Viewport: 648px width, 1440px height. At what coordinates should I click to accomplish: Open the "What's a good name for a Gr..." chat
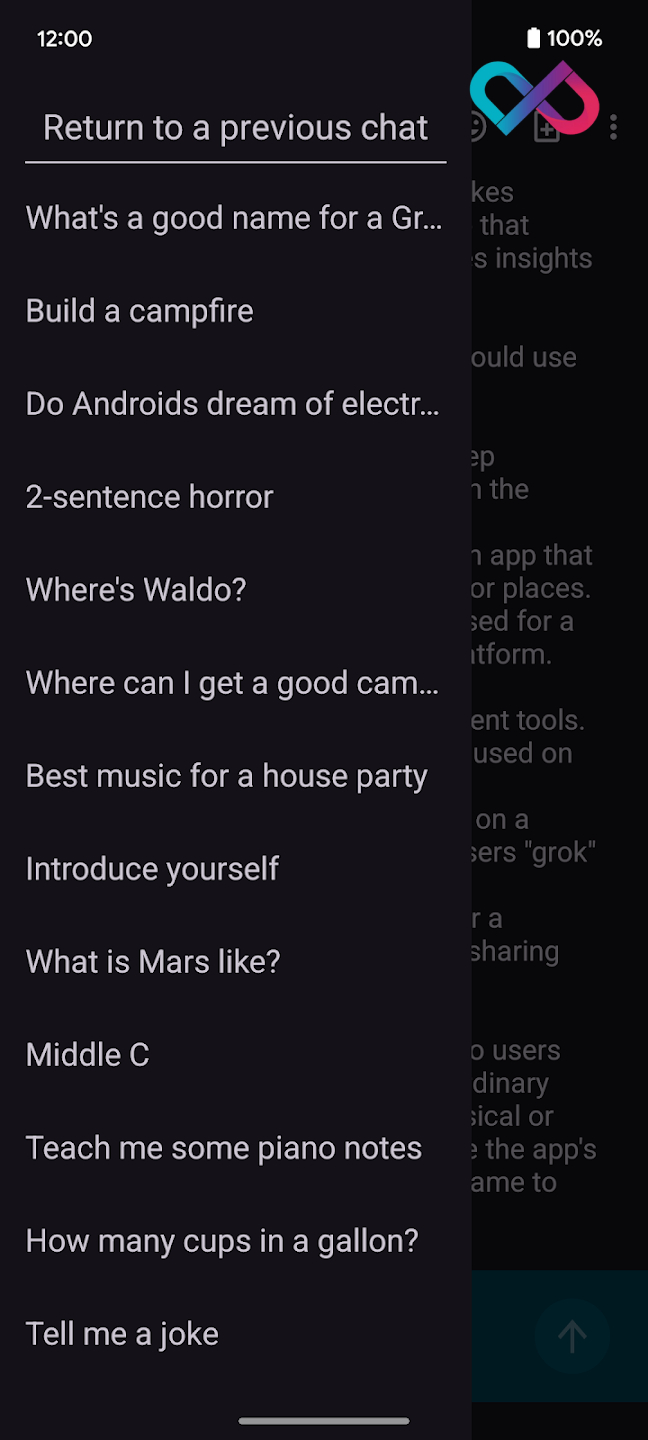(235, 218)
